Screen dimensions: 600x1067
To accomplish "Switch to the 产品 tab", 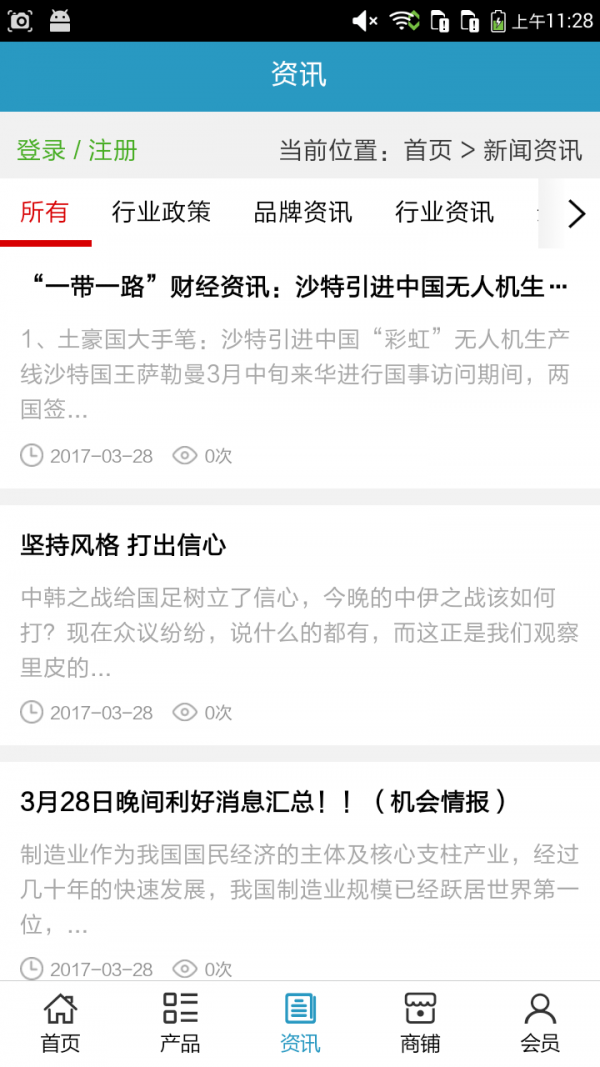I will (x=180, y=1023).
